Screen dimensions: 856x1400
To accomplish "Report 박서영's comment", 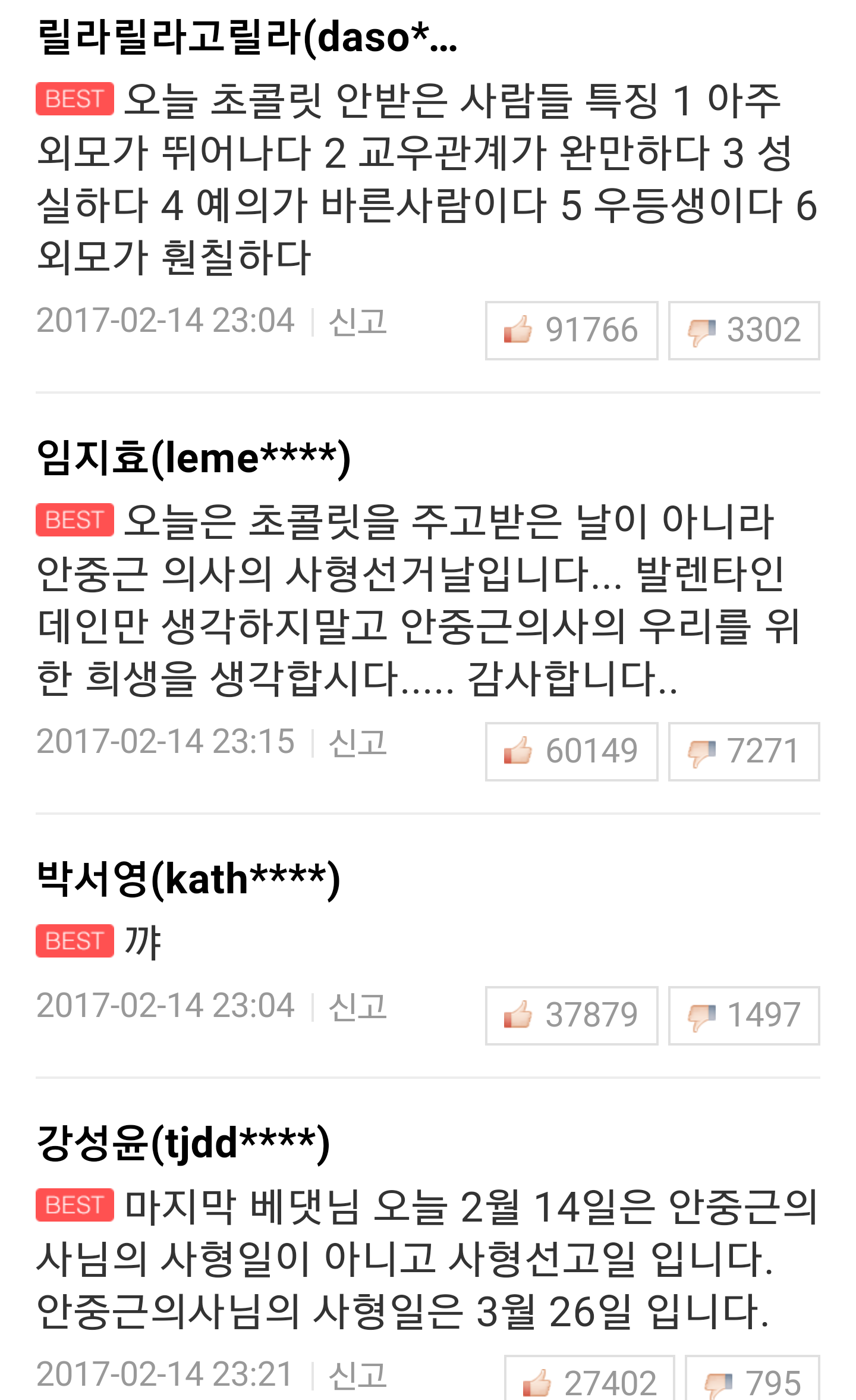I will click(358, 1006).
